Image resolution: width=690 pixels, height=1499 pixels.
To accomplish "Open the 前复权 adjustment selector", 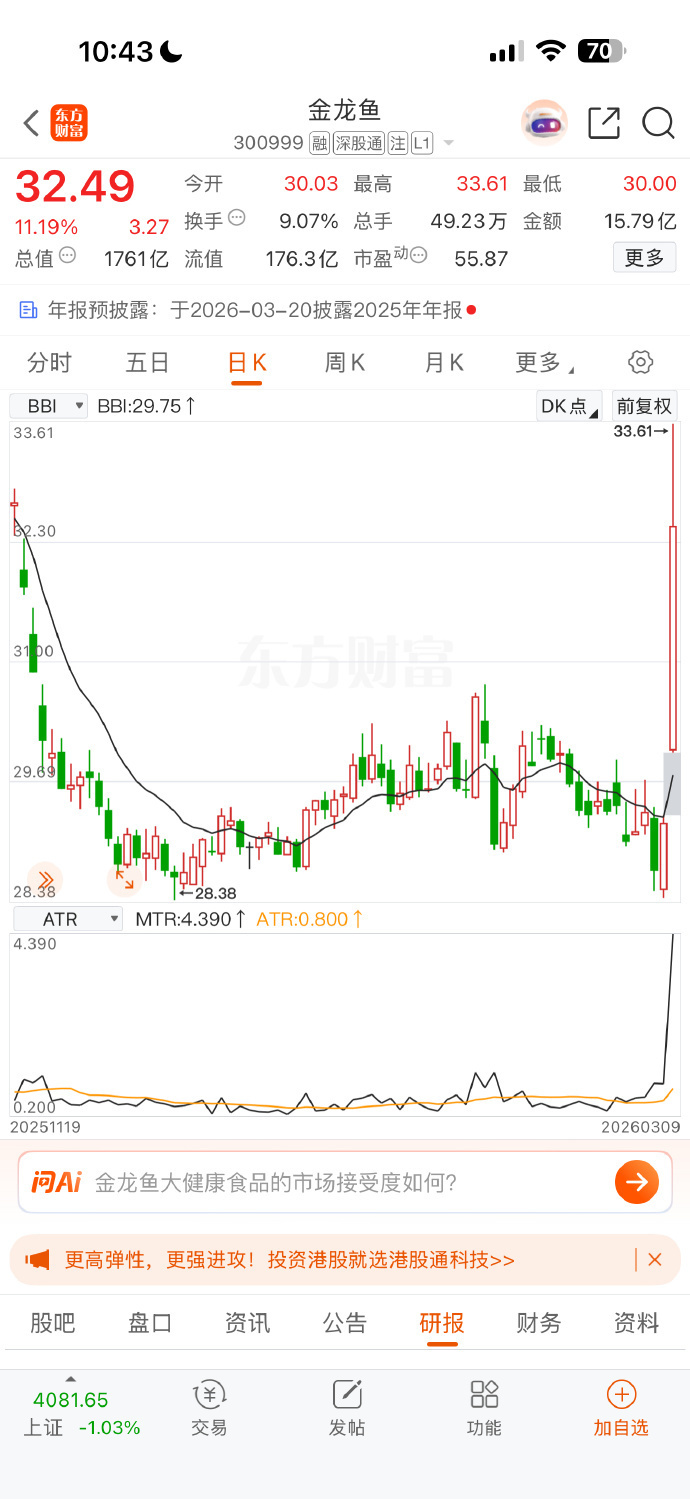I will point(644,406).
